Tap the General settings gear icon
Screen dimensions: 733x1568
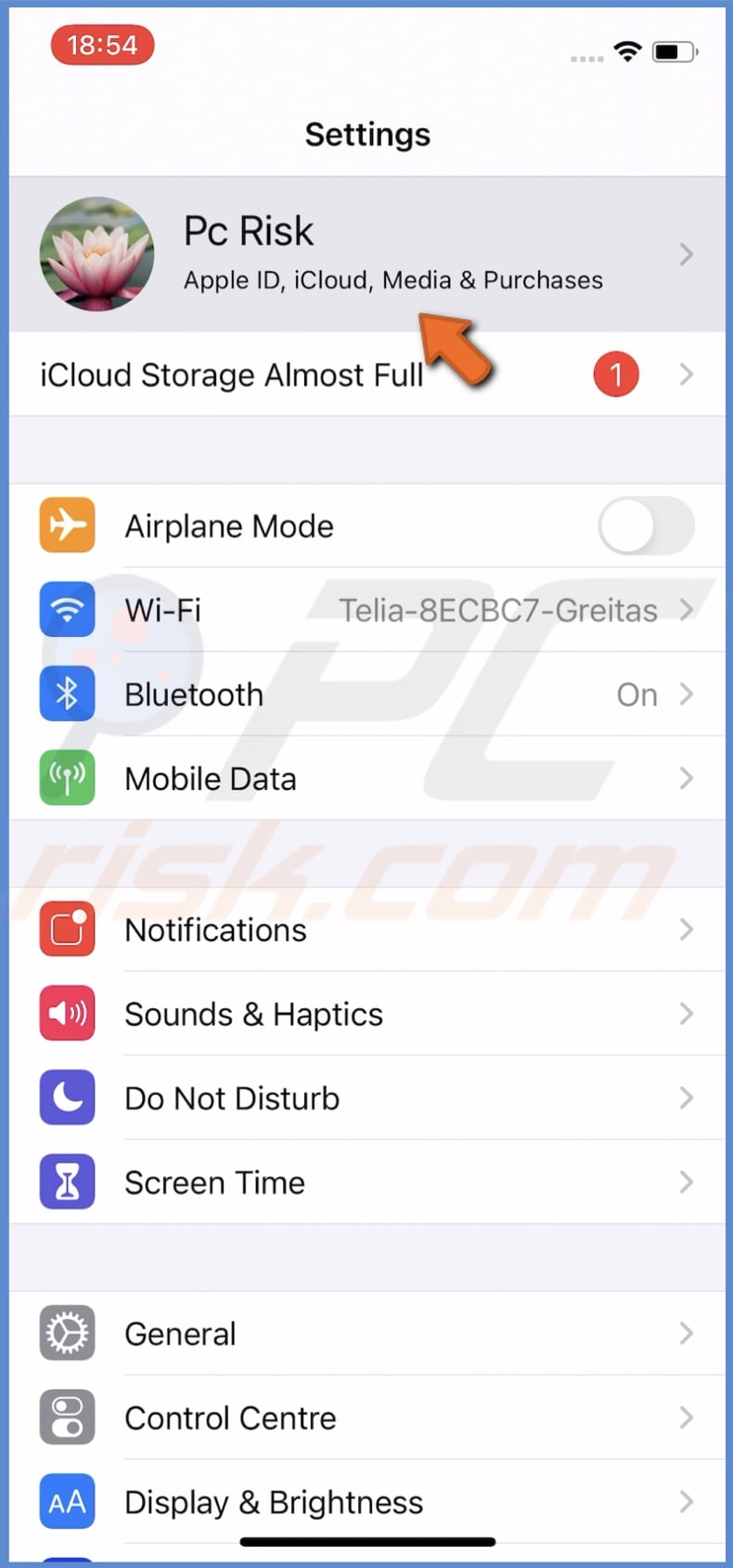(x=66, y=1333)
